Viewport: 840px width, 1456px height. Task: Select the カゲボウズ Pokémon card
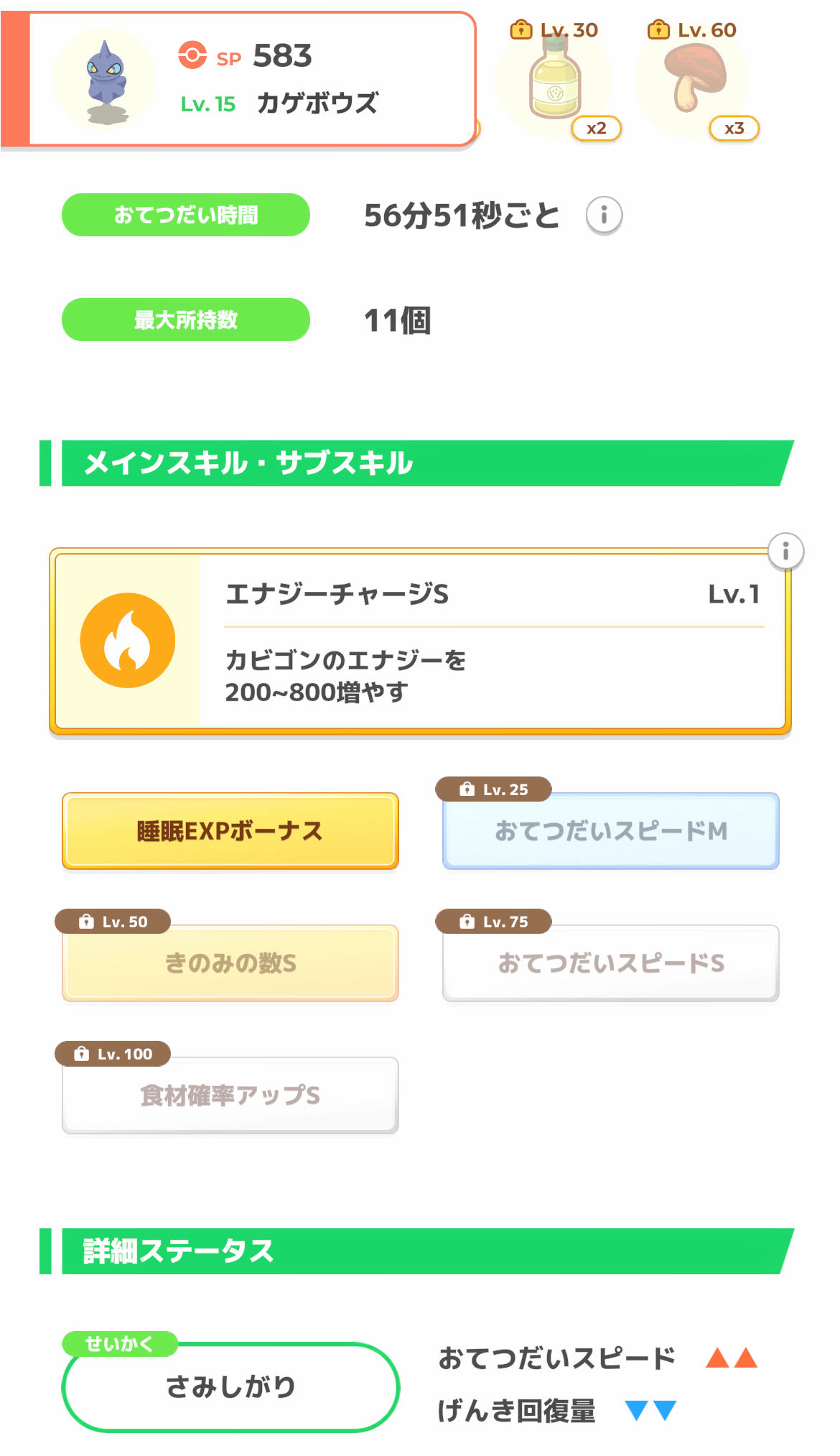[251, 79]
